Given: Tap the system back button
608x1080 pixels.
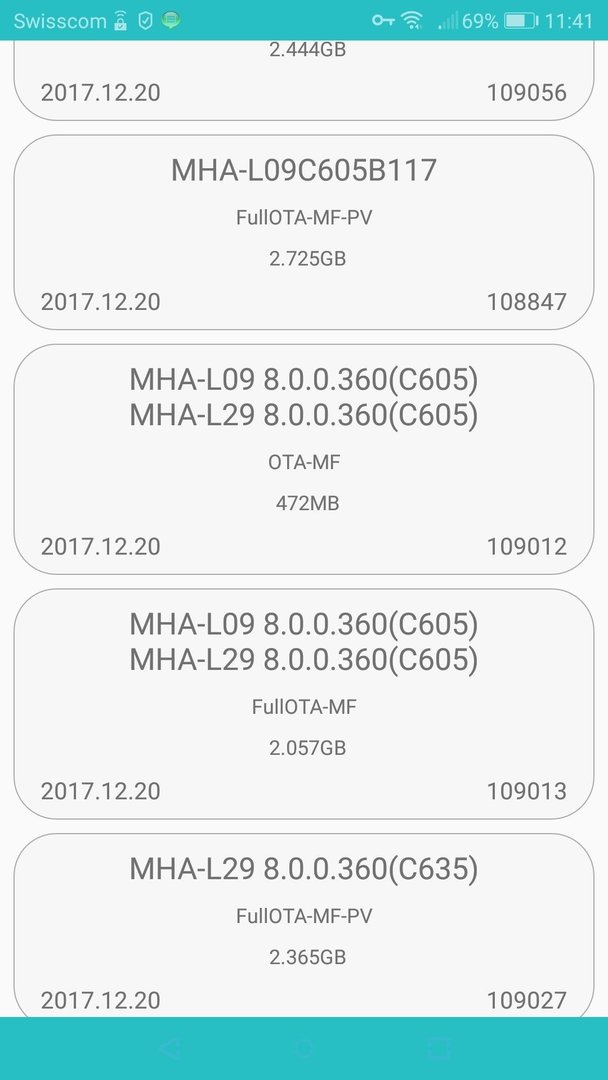Looking at the screenshot, I should tap(169, 1048).
